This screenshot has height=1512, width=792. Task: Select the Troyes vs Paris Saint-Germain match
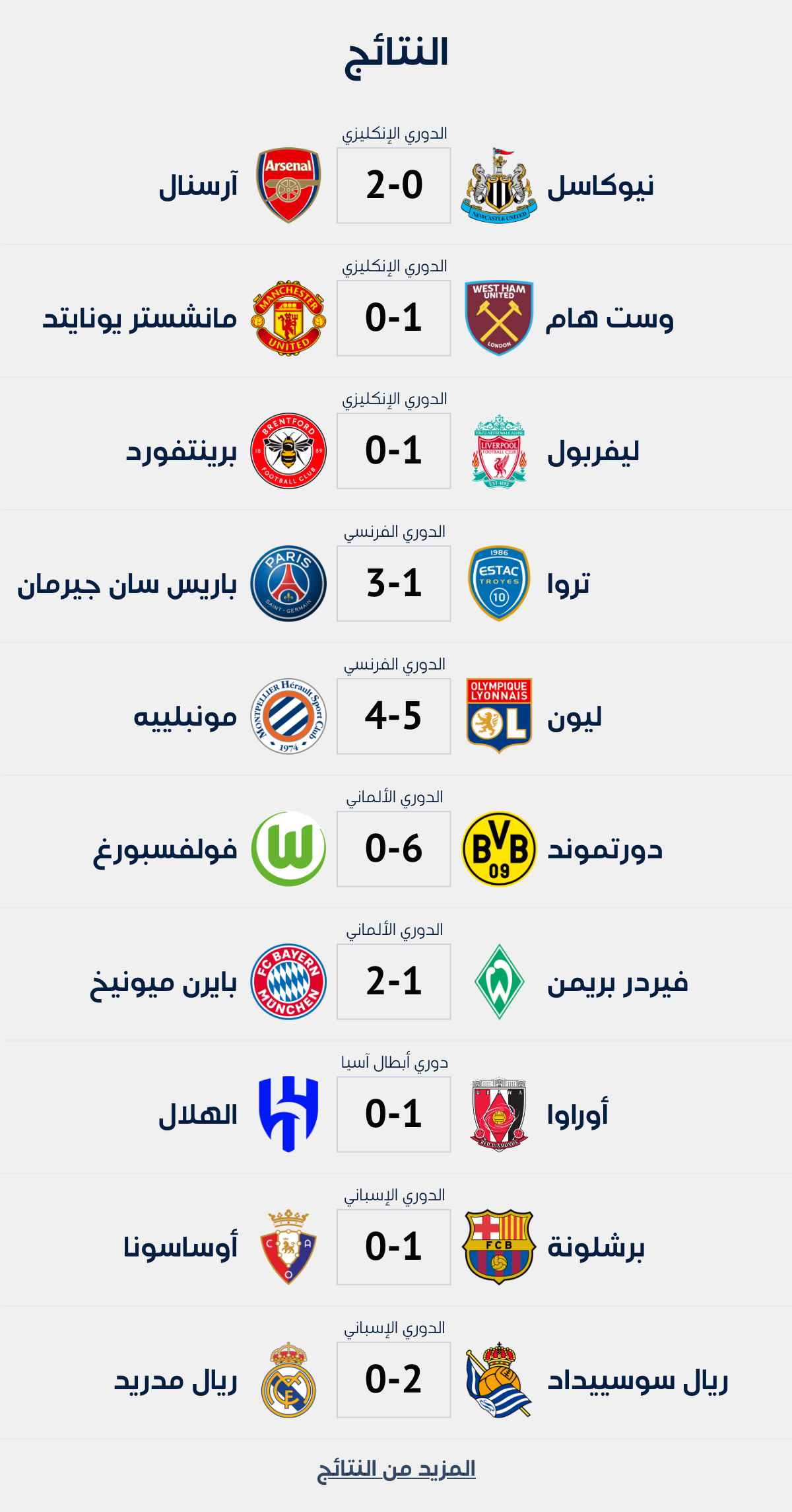[394, 583]
